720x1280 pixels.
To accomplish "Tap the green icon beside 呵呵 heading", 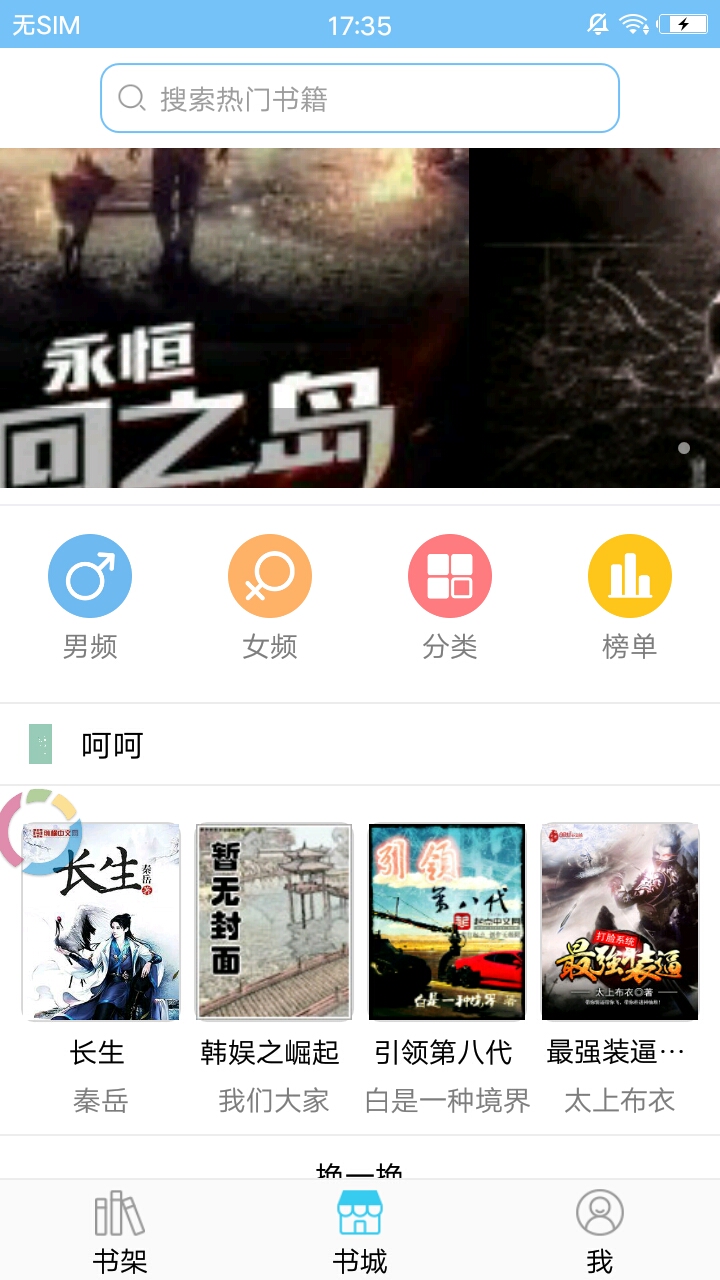I will click(41, 743).
